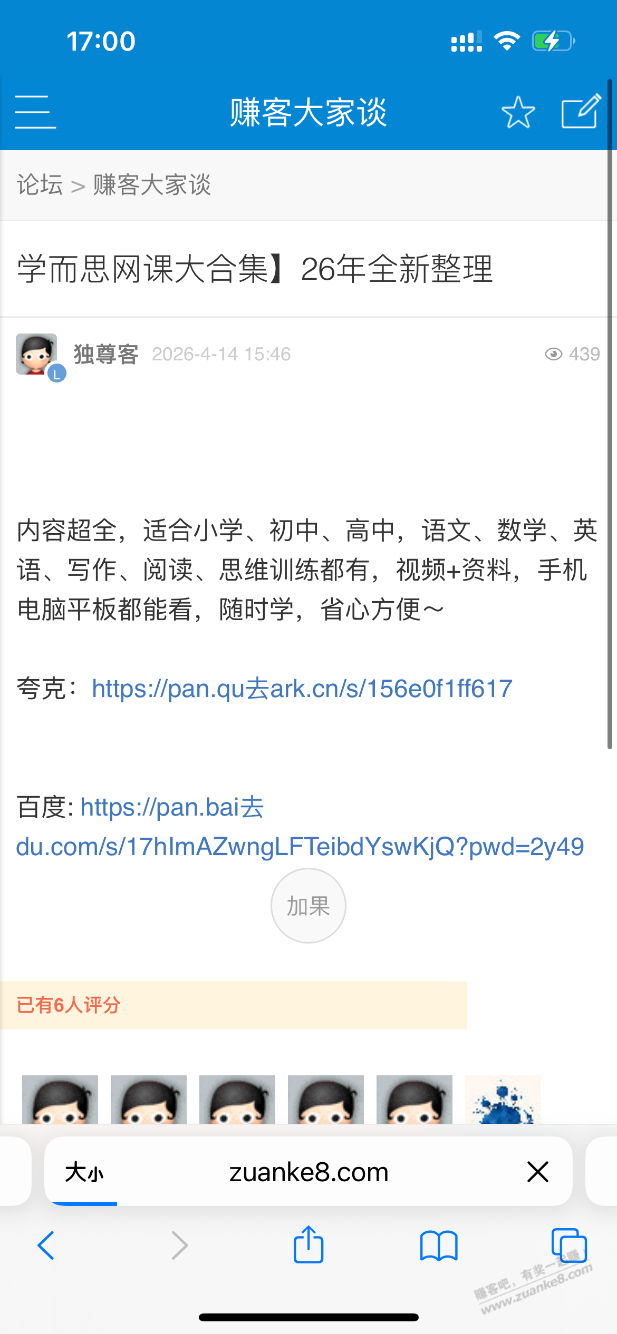Open the 百度 pan share link
The height and width of the screenshot is (1334, 617).
[300, 847]
